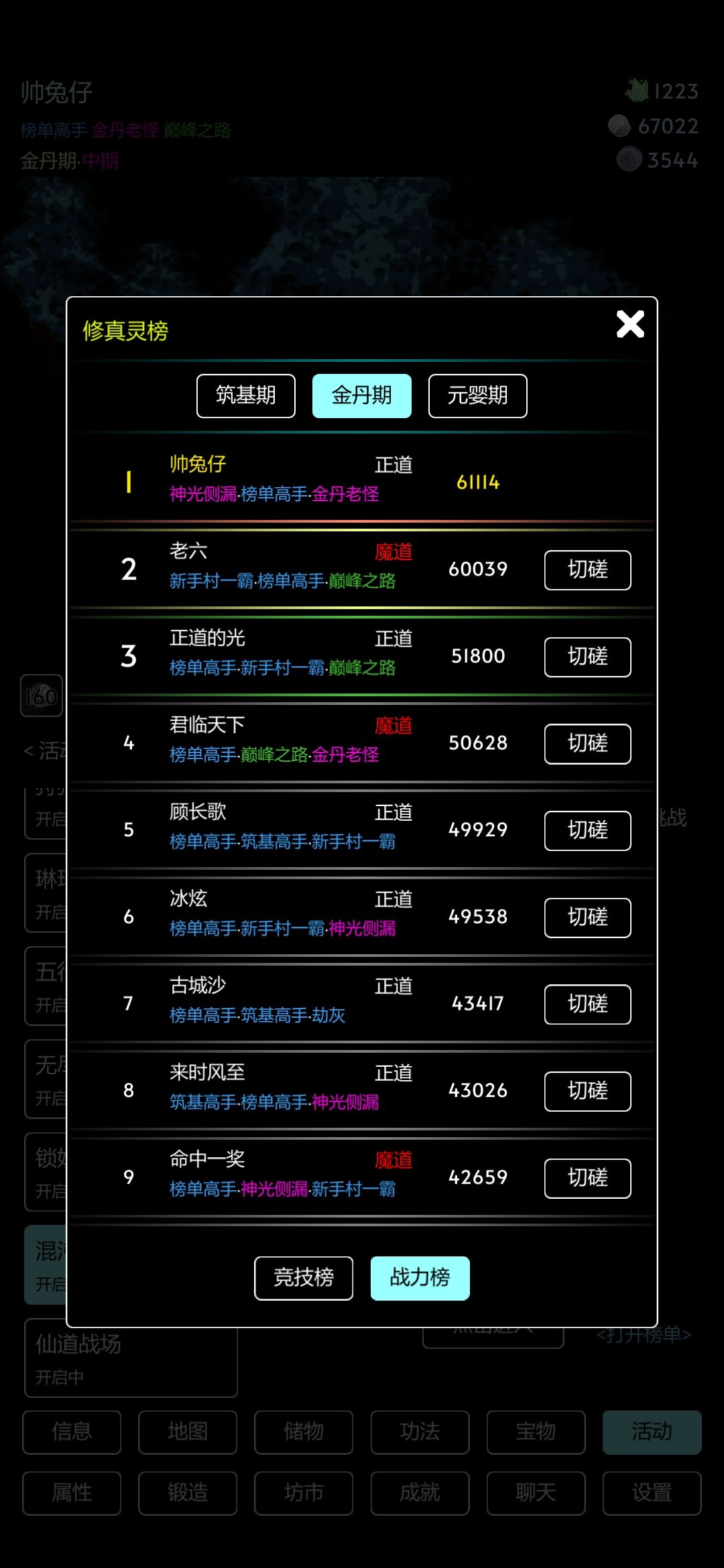The image size is (724, 1568).
Task: Tap 切磋 for 来时风至
Action: coord(588,1092)
